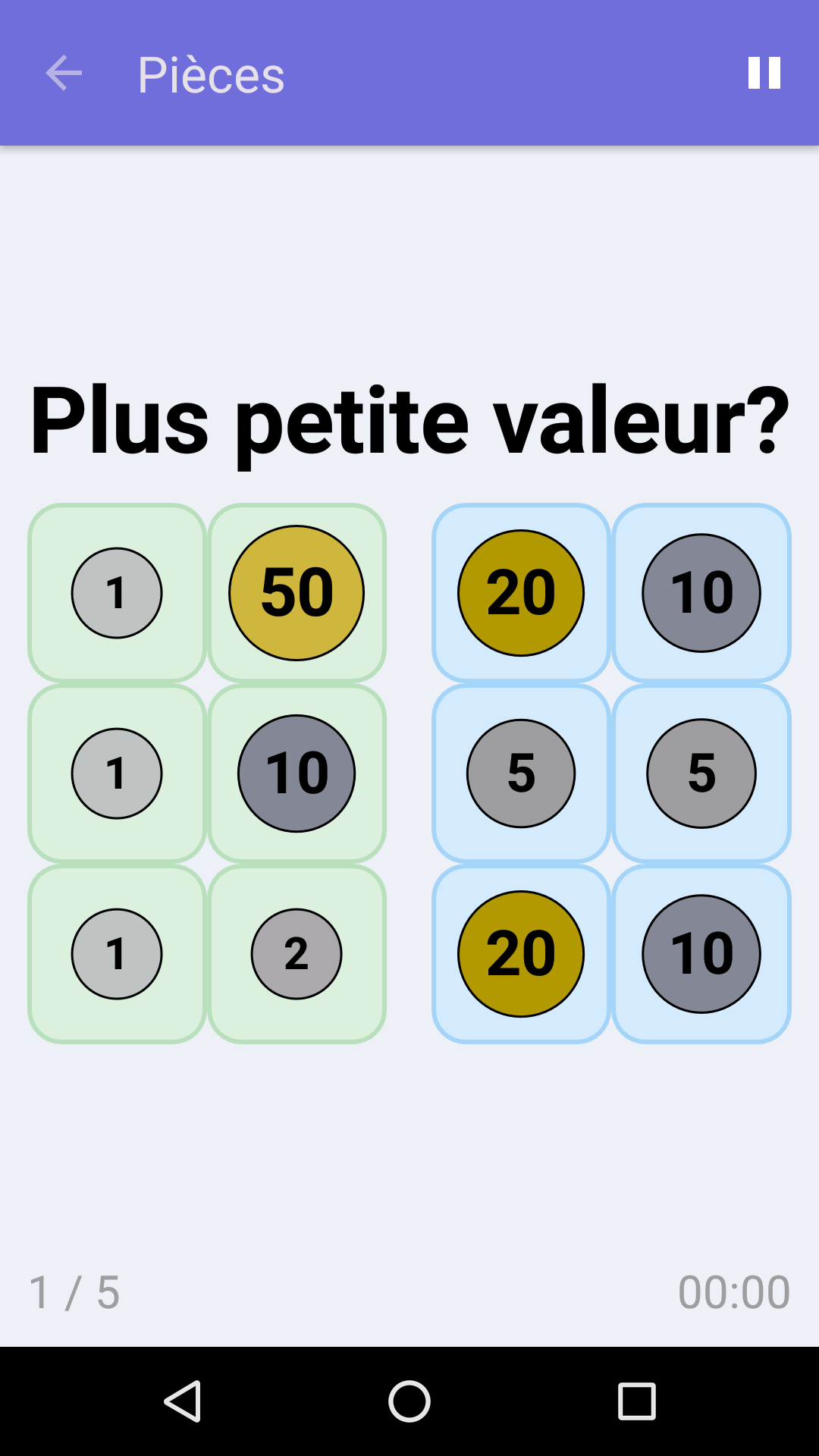
Task: Tap the silver 2 coin
Action: pos(297,954)
